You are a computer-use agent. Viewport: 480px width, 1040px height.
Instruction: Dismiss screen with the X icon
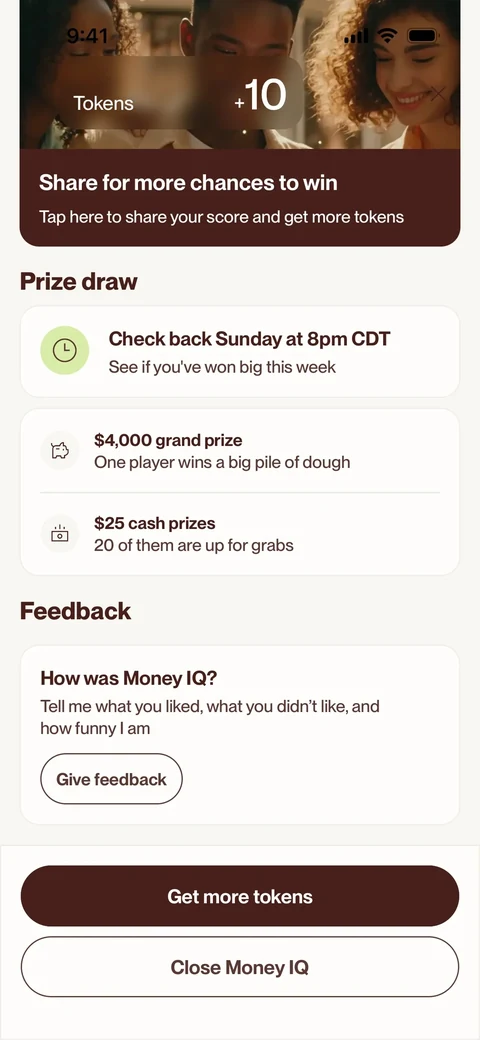pyautogui.click(x=438, y=94)
